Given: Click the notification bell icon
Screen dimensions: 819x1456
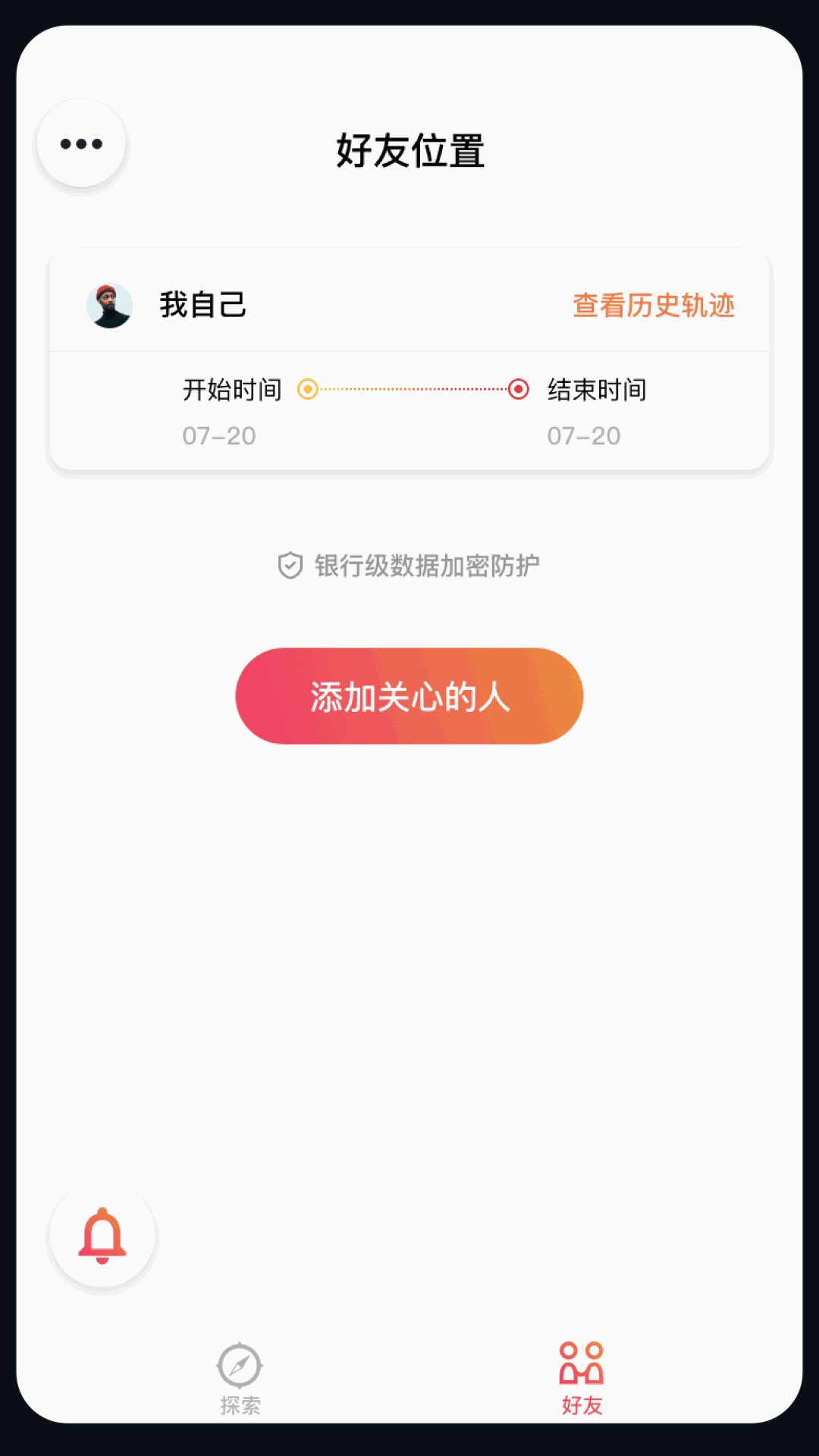Looking at the screenshot, I should (x=103, y=1235).
